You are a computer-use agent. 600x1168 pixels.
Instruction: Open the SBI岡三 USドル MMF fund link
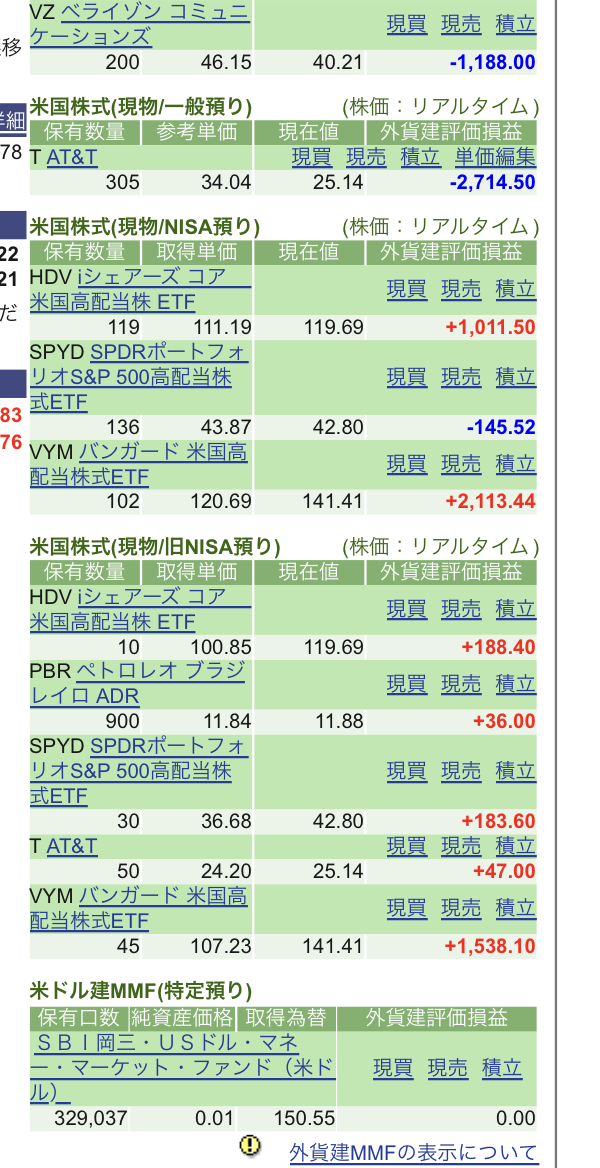click(x=183, y=1067)
